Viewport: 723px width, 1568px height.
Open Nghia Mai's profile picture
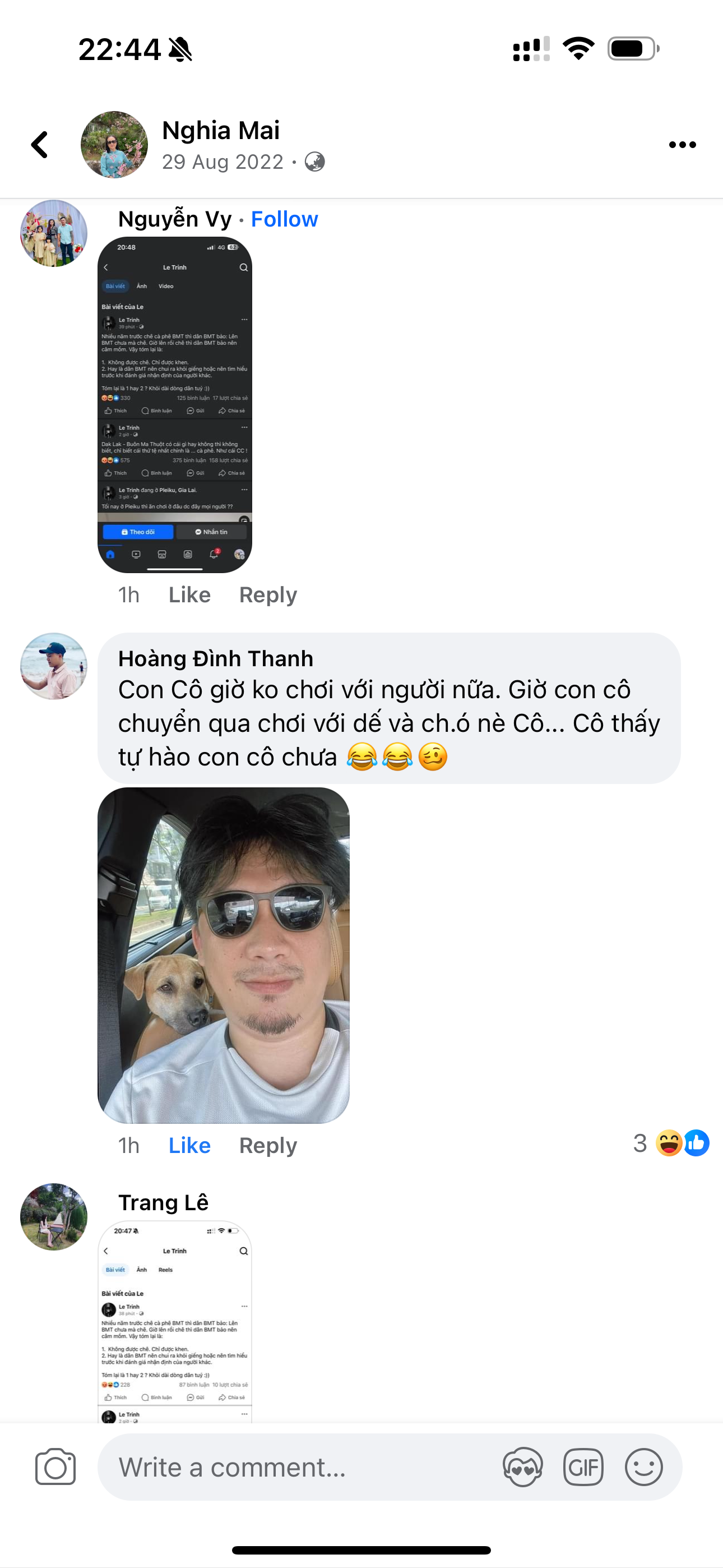(114, 145)
